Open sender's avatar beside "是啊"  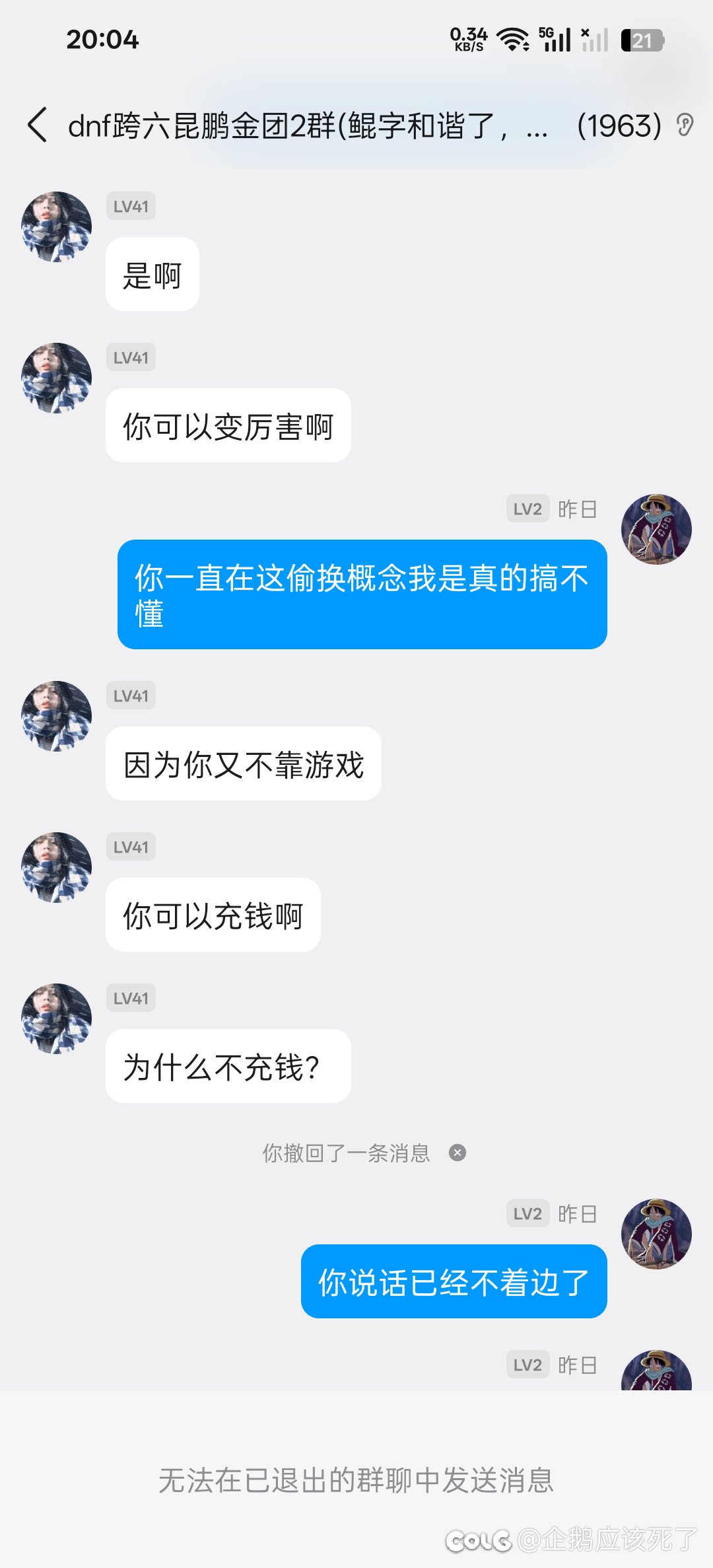pyautogui.click(x=57, y=227)
